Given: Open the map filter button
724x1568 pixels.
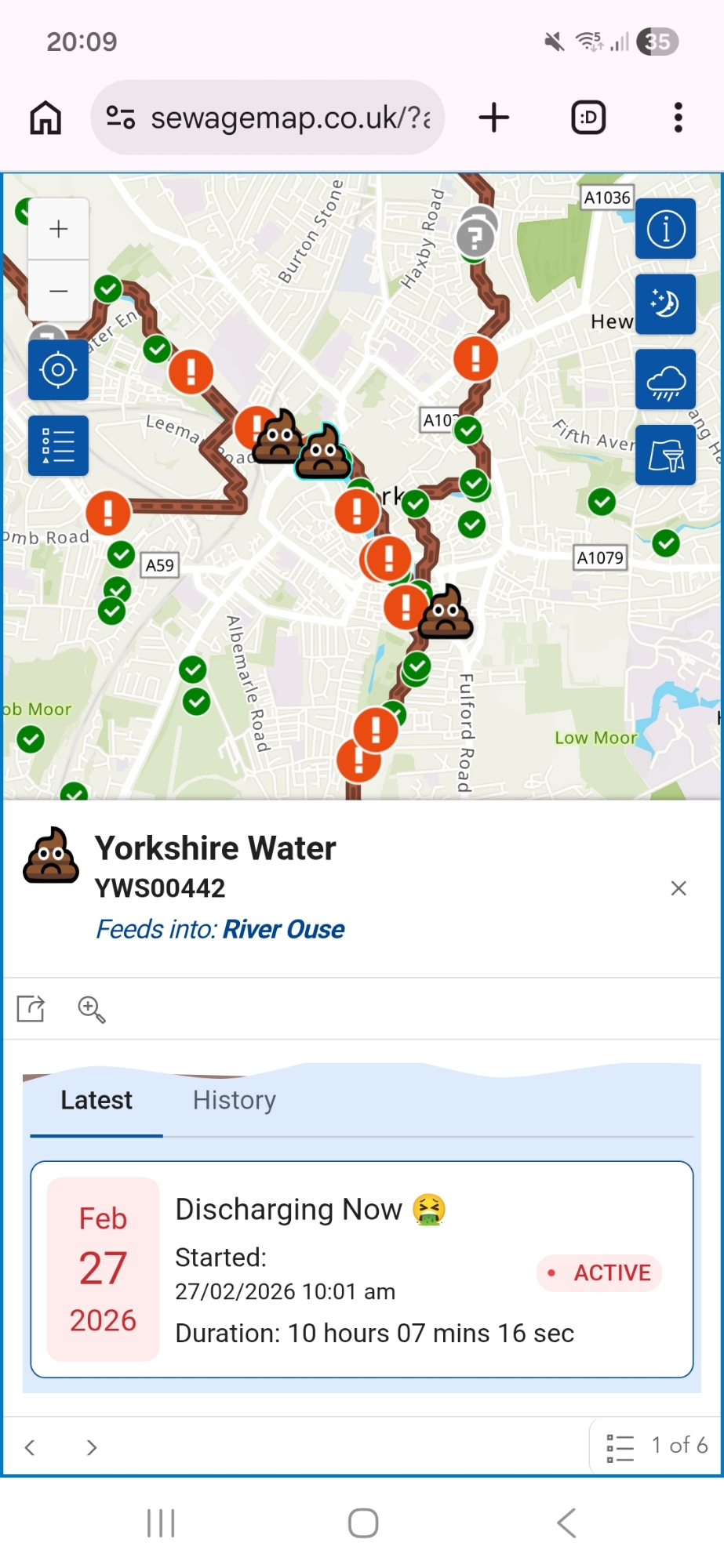Looking at the screenshot, I should pyautogui.click(x=665, y=456).
